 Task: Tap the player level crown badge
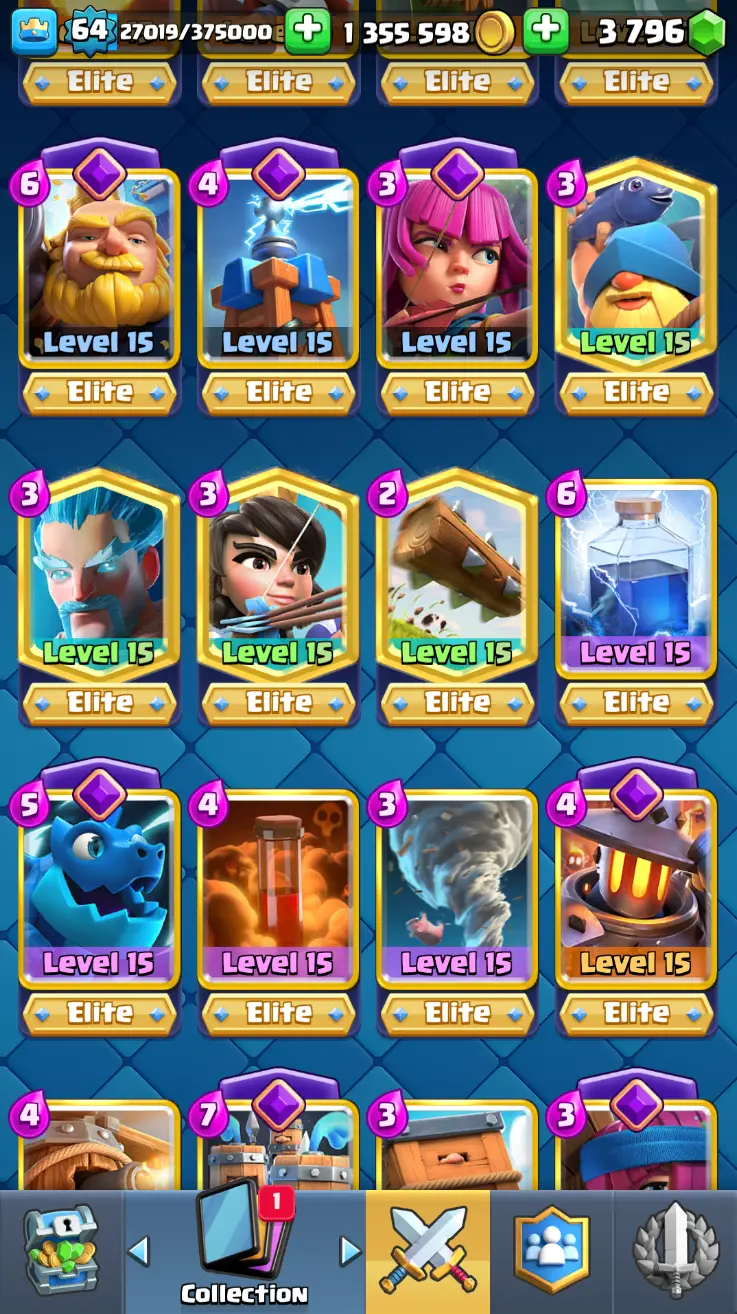click(x=34, y=32)
